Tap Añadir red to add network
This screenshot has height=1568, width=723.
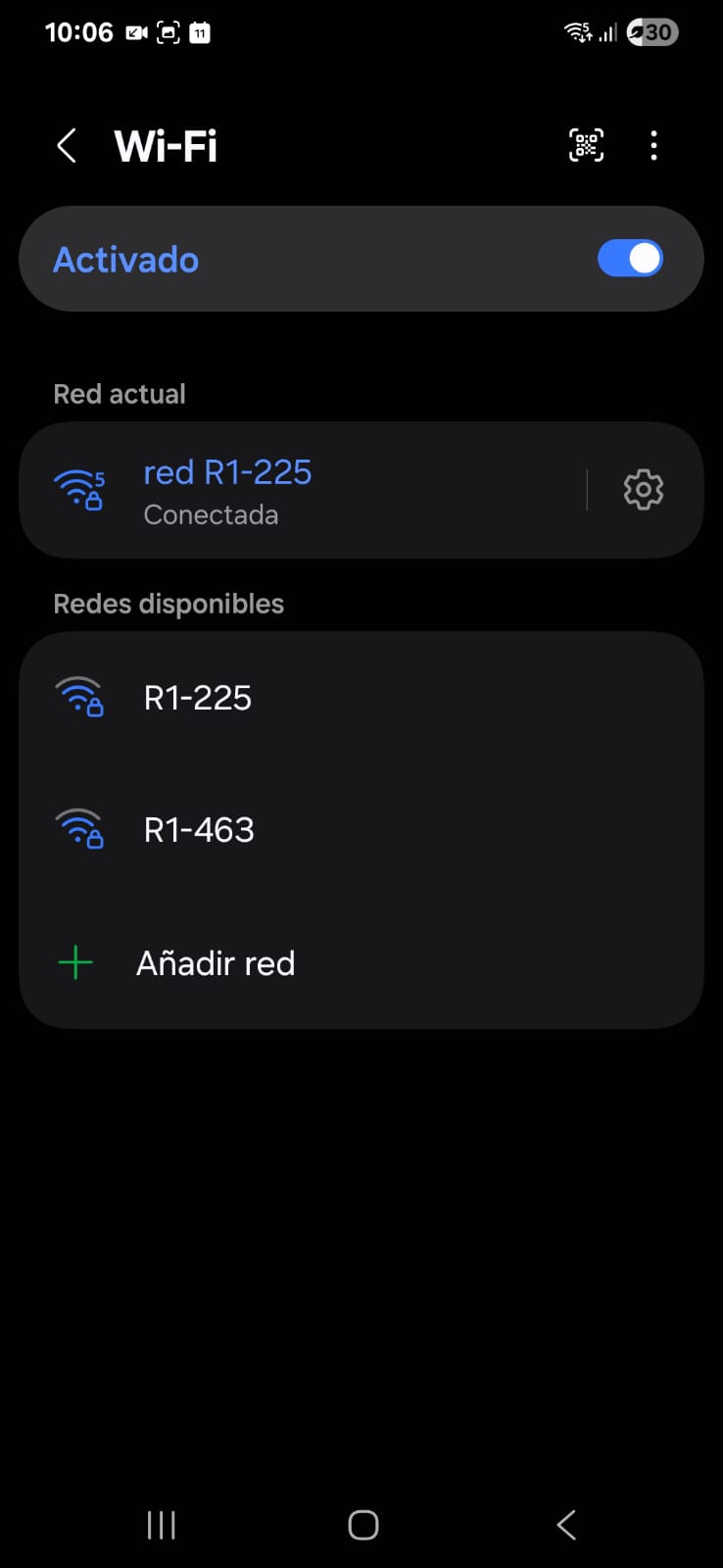[216, 963]
